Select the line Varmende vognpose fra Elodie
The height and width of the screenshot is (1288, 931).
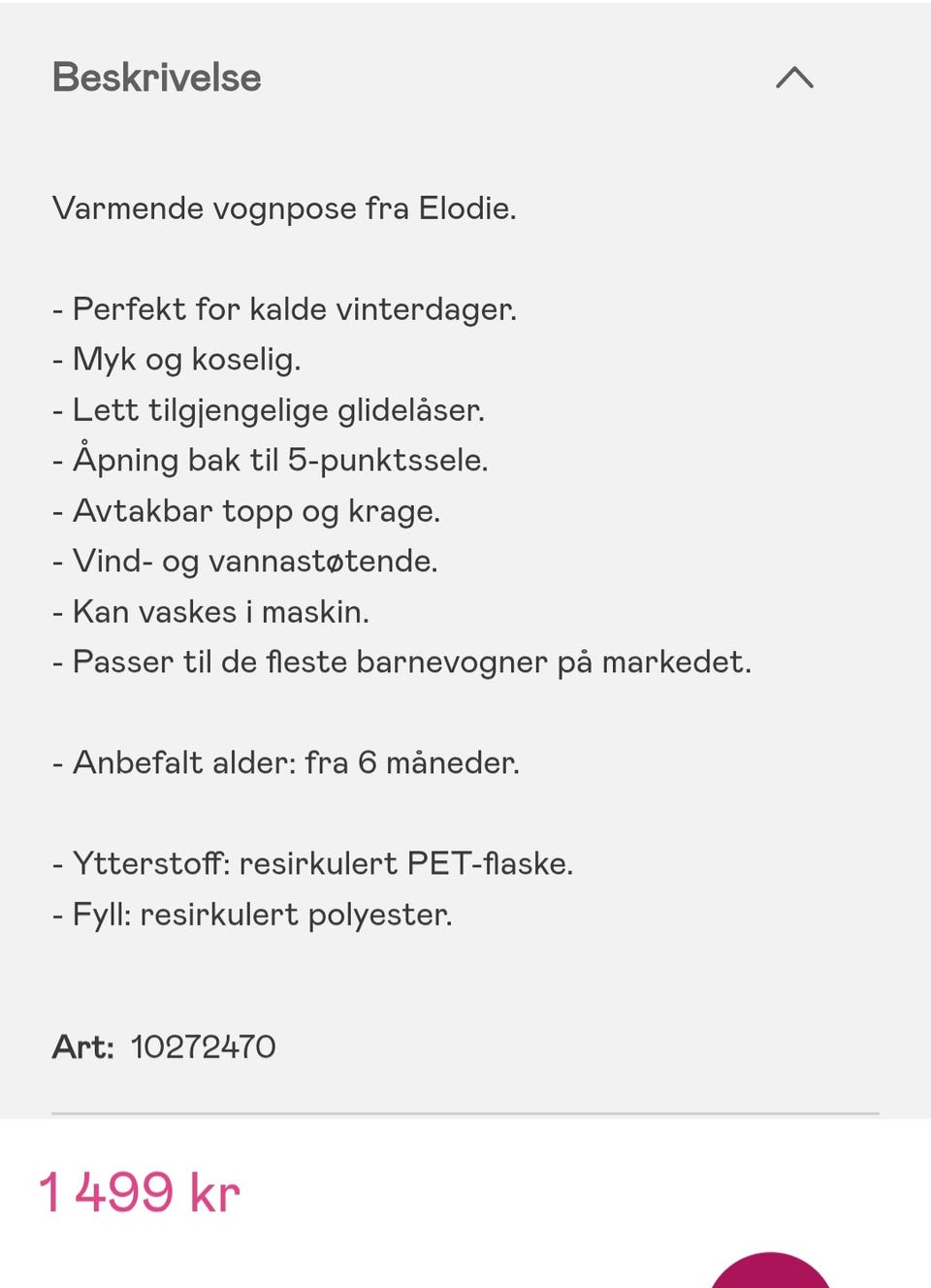[285, 208]
